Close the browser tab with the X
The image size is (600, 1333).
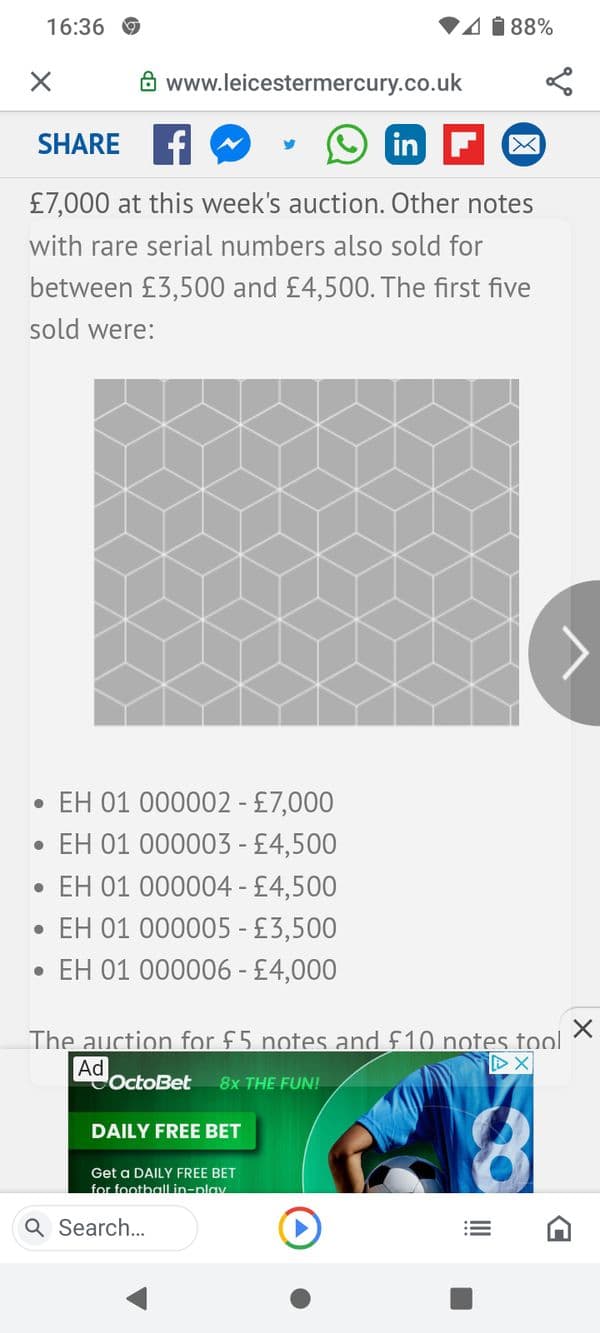41,82
